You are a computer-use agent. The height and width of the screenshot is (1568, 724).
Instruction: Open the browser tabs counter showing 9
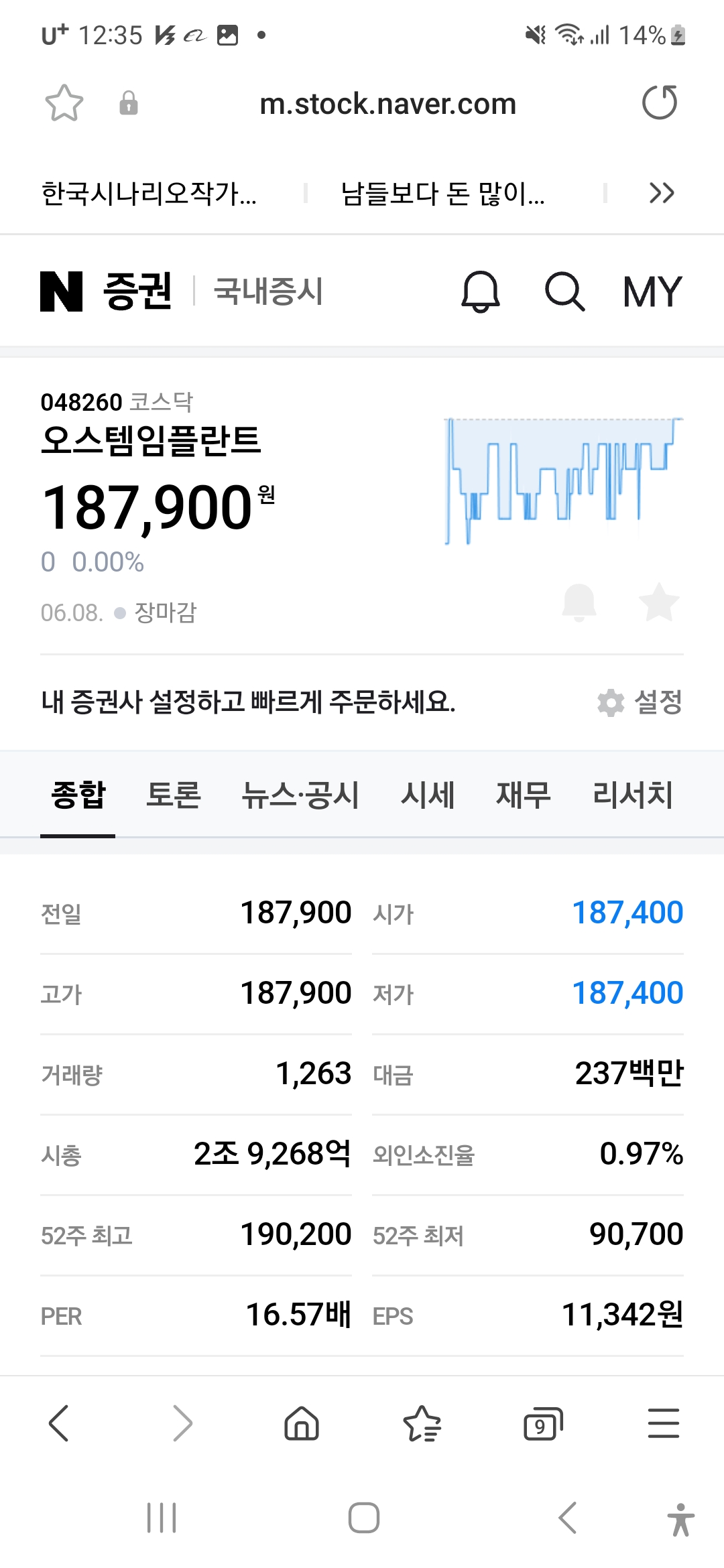[543, 1424]
